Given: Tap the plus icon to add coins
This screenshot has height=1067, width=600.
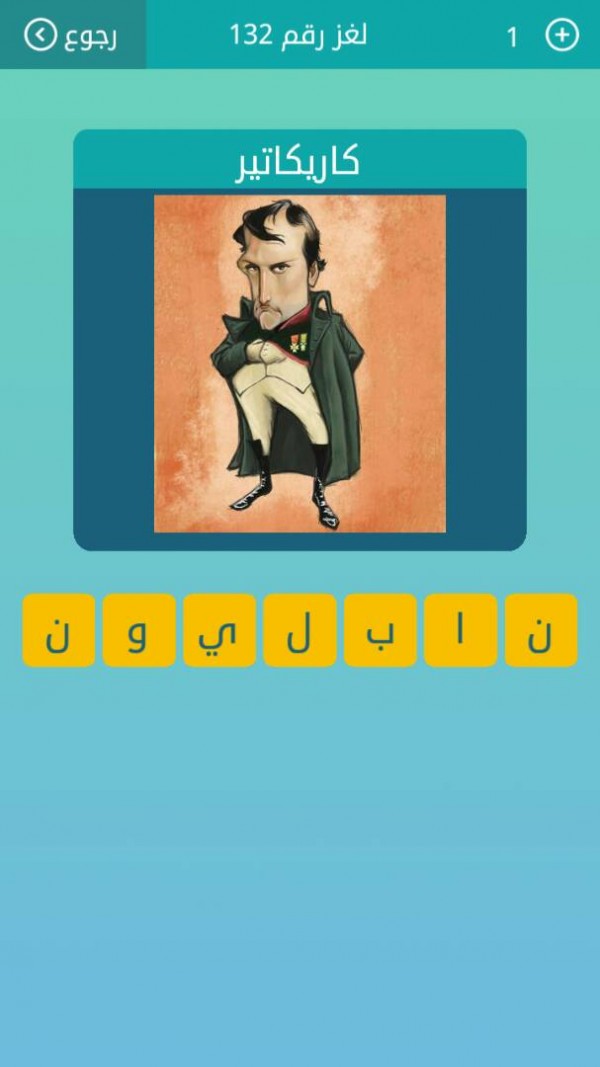Looking at the screenshot, I should tap(562, 35).
